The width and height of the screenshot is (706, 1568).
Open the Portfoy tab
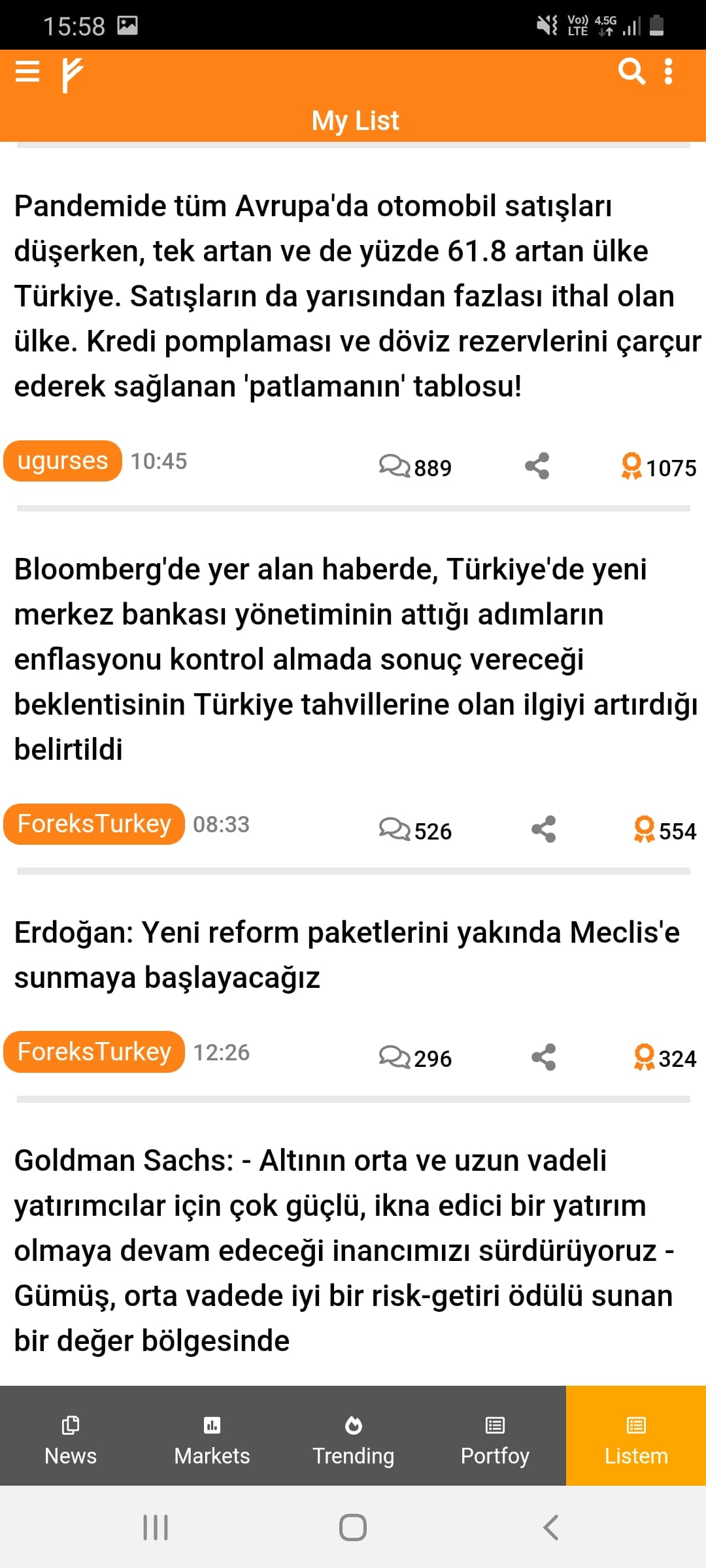[x=495, y=1440]
